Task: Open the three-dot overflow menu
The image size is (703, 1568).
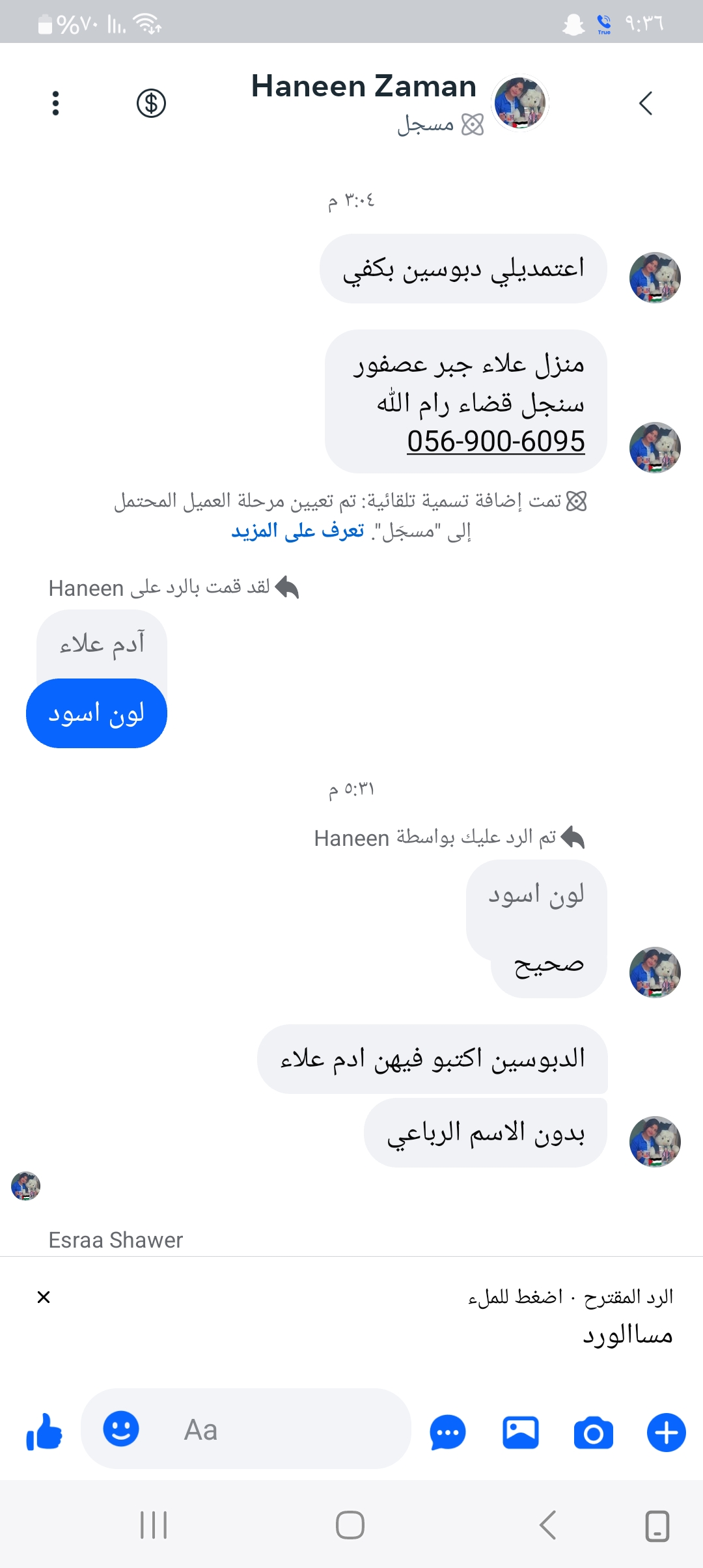Action: pos(56,104)
